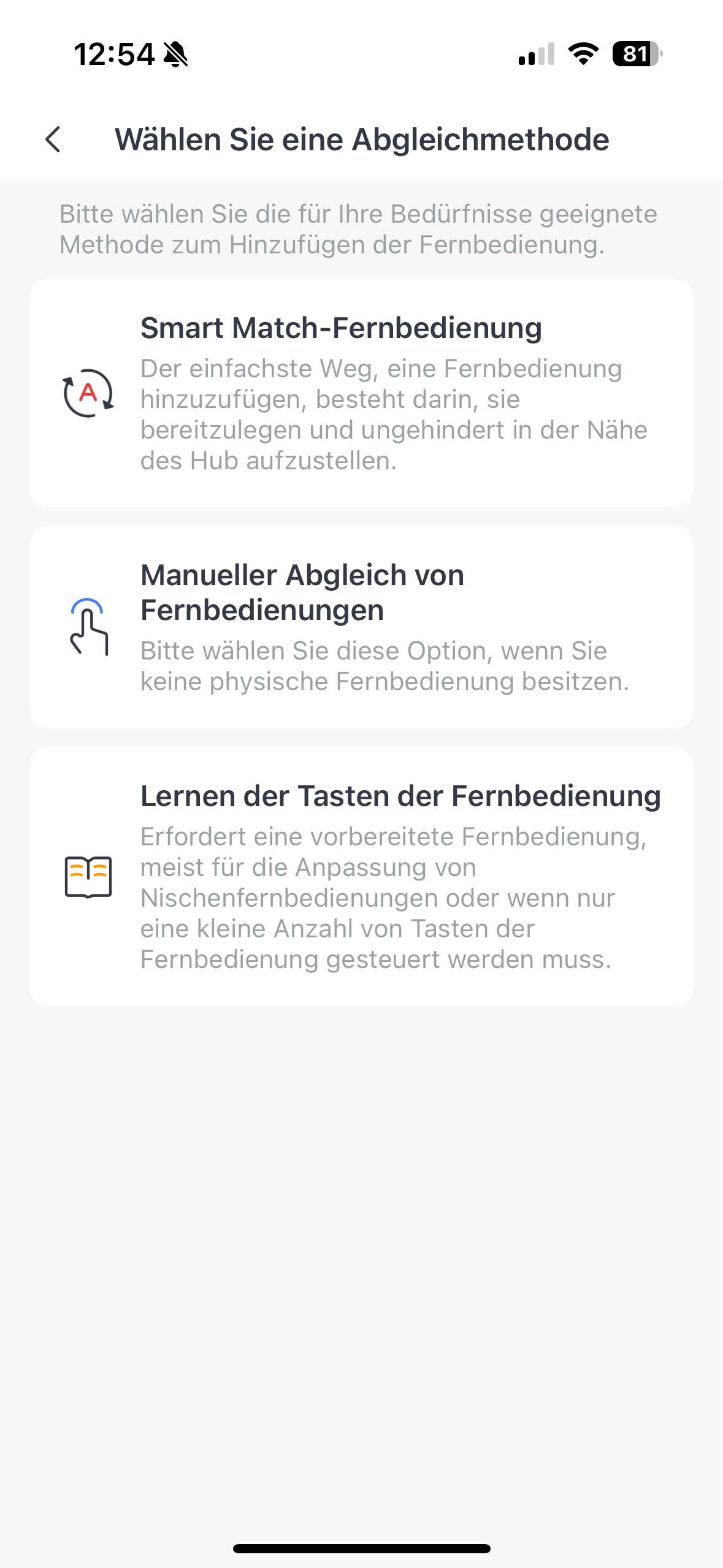Open Lernen der Tasten der Fernbedienung

(x=361, y=875)
